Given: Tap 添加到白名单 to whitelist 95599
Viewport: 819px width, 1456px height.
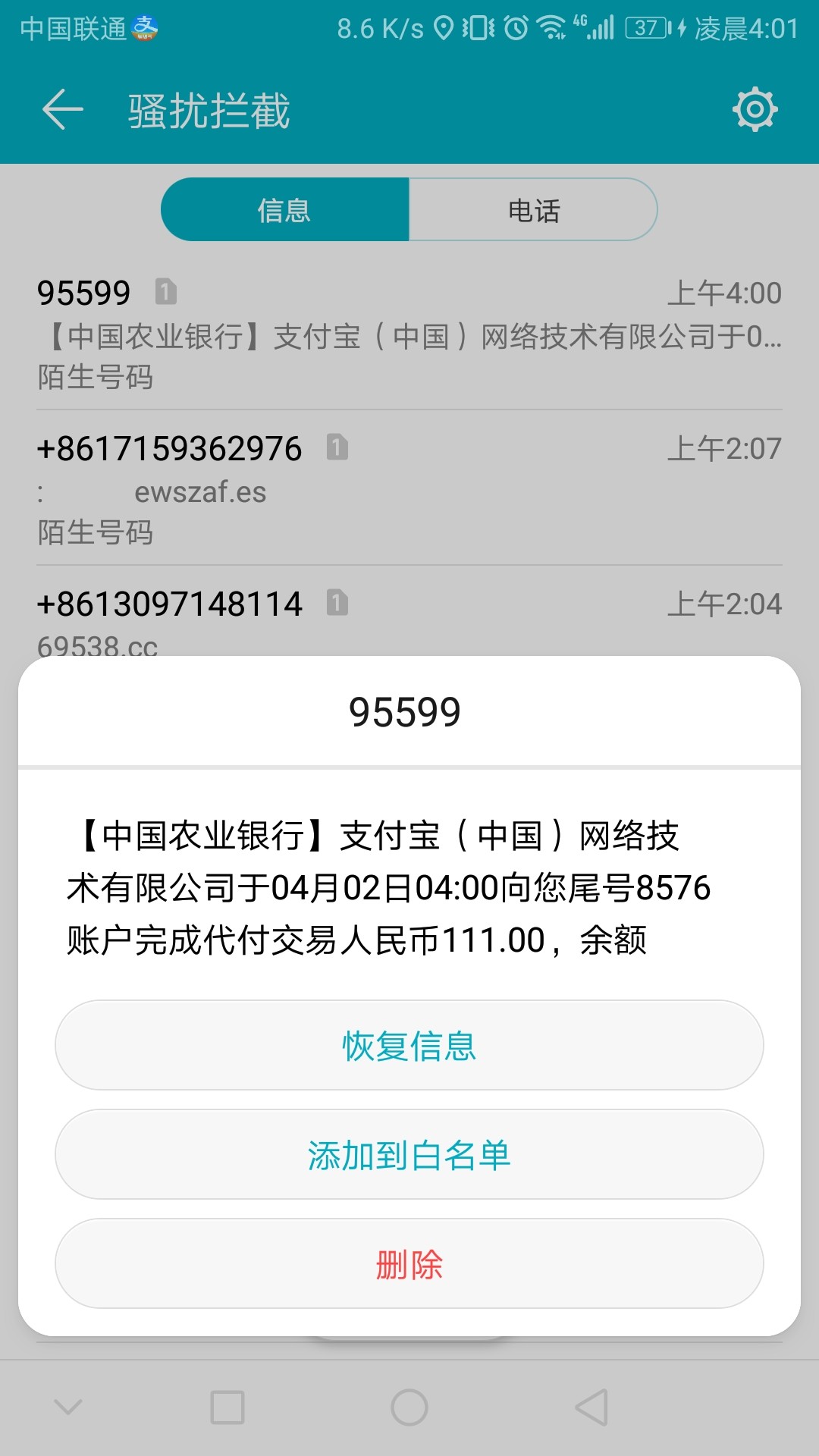Looking at the screenshot, I should tap(408, 1155).
